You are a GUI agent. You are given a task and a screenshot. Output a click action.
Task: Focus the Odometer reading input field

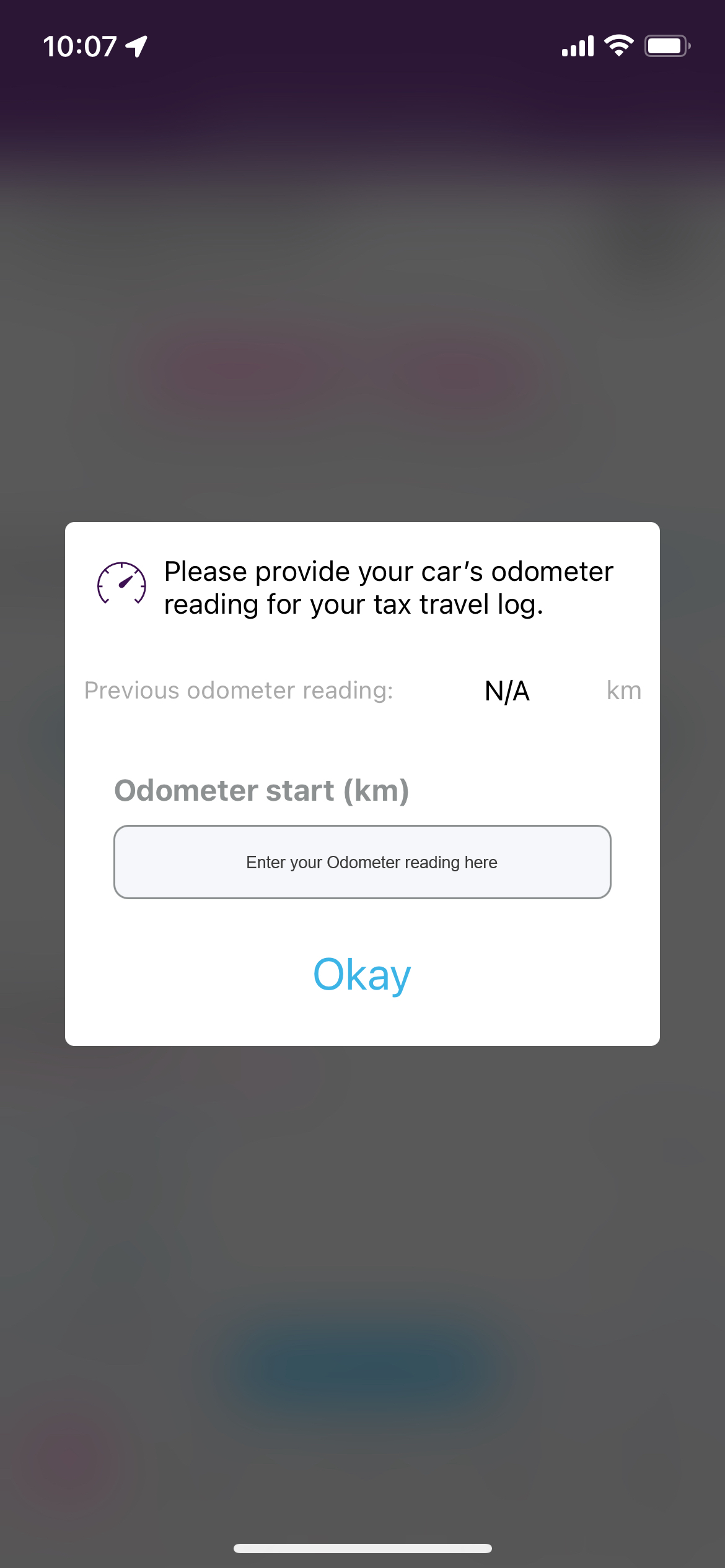[x=362, y=861]
